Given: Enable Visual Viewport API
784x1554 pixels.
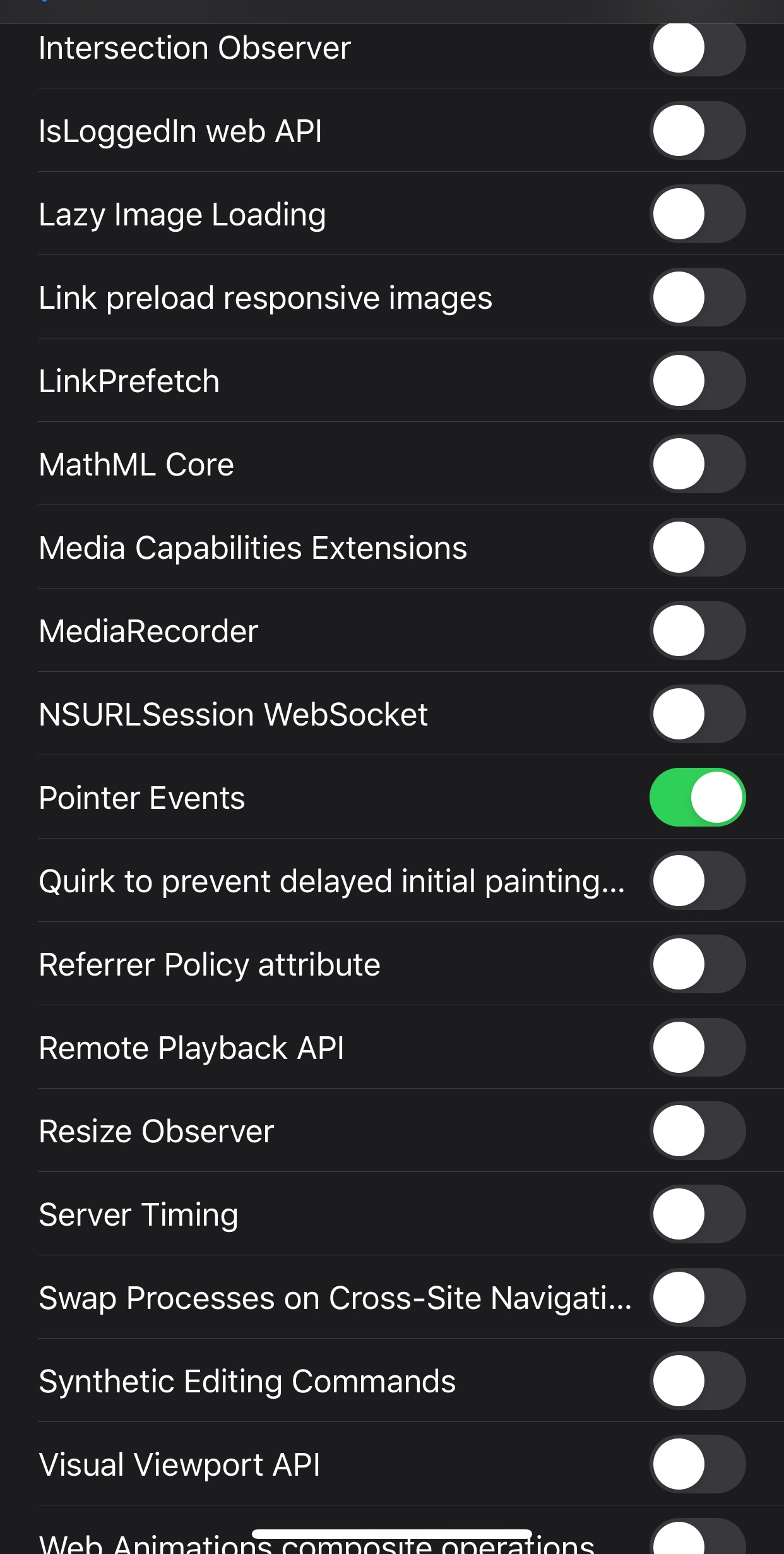Looking at the screenshot, I should pyautogui.click(x=697, y=1464).
